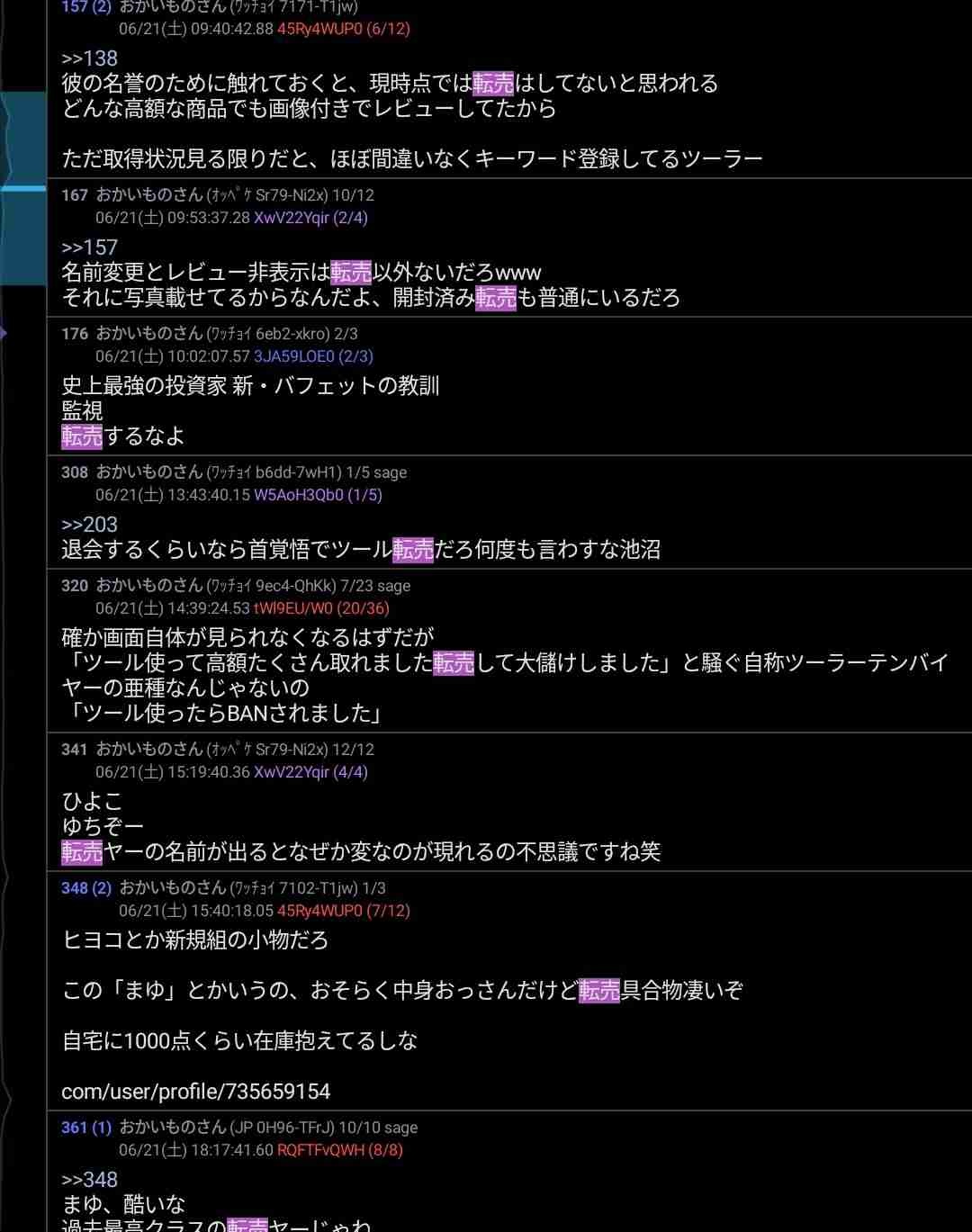Open post number 176 menu

pos(75,334)
